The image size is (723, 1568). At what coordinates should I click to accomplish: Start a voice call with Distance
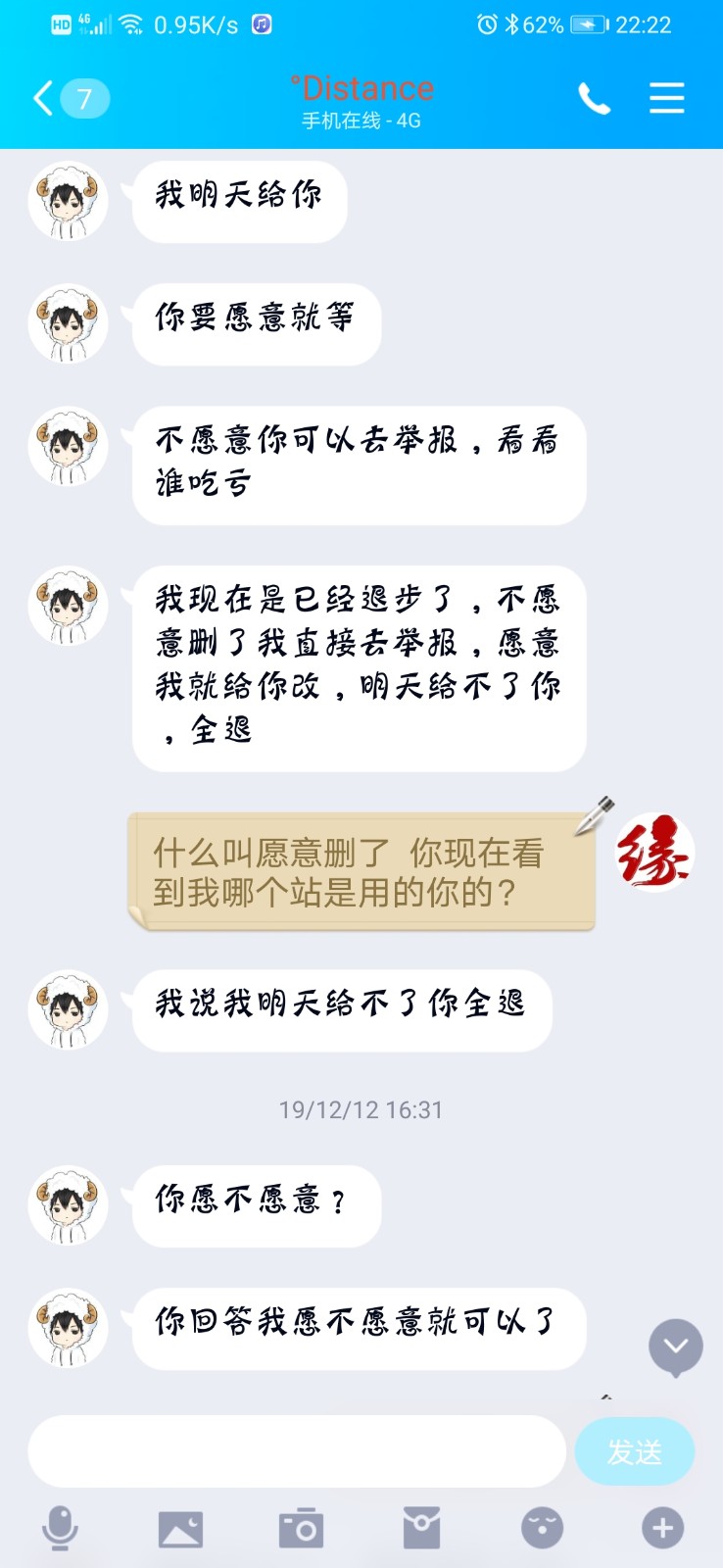594,98
